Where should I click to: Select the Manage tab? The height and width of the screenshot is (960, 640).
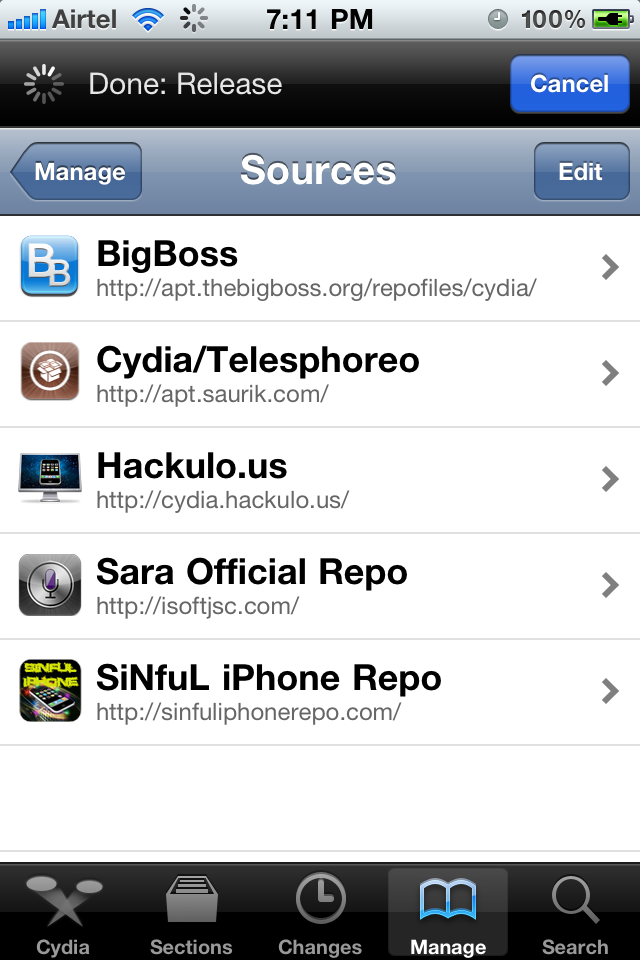[448, 915]
